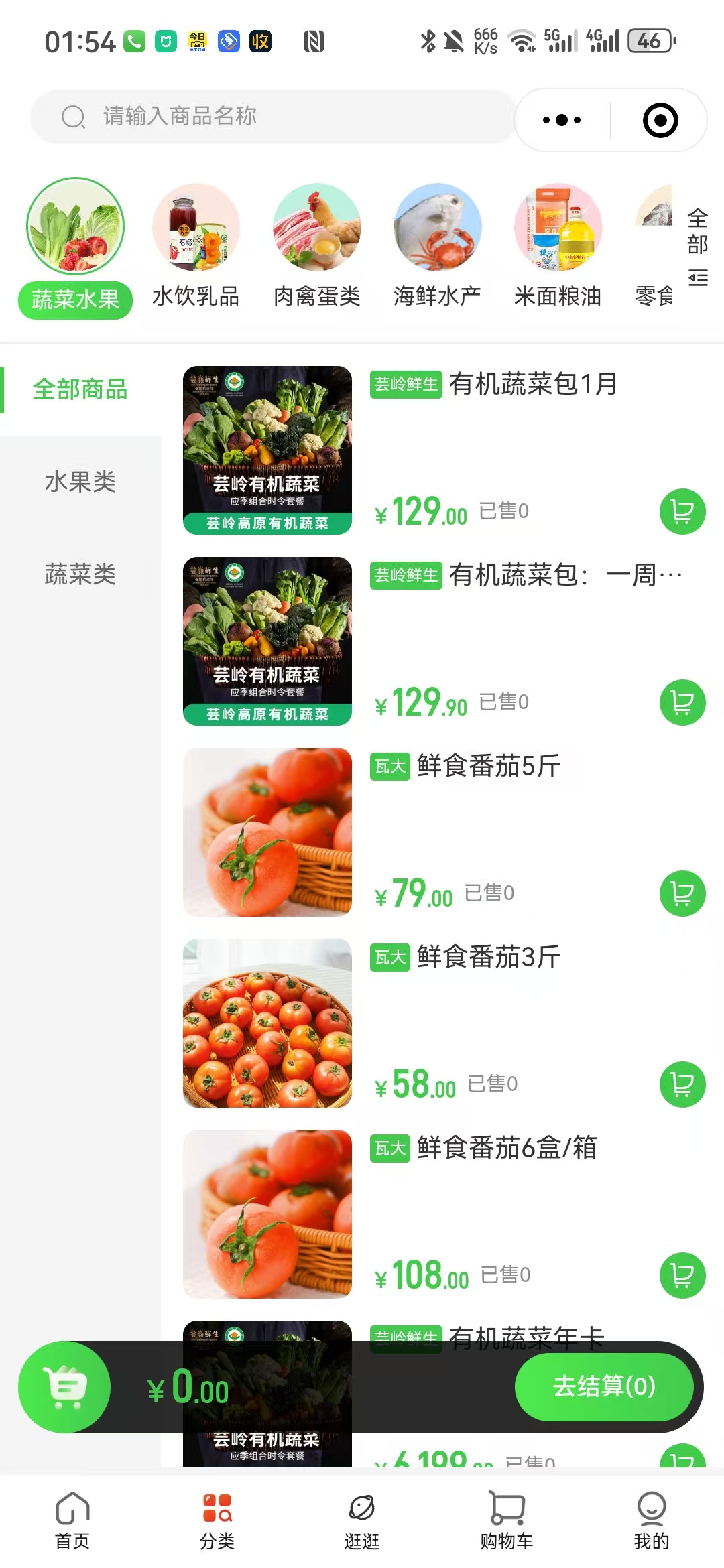The height and width of the screenshot is (1568, 724).
Task: Tap the capsule close circle button
Action: (x=661, y=120)
